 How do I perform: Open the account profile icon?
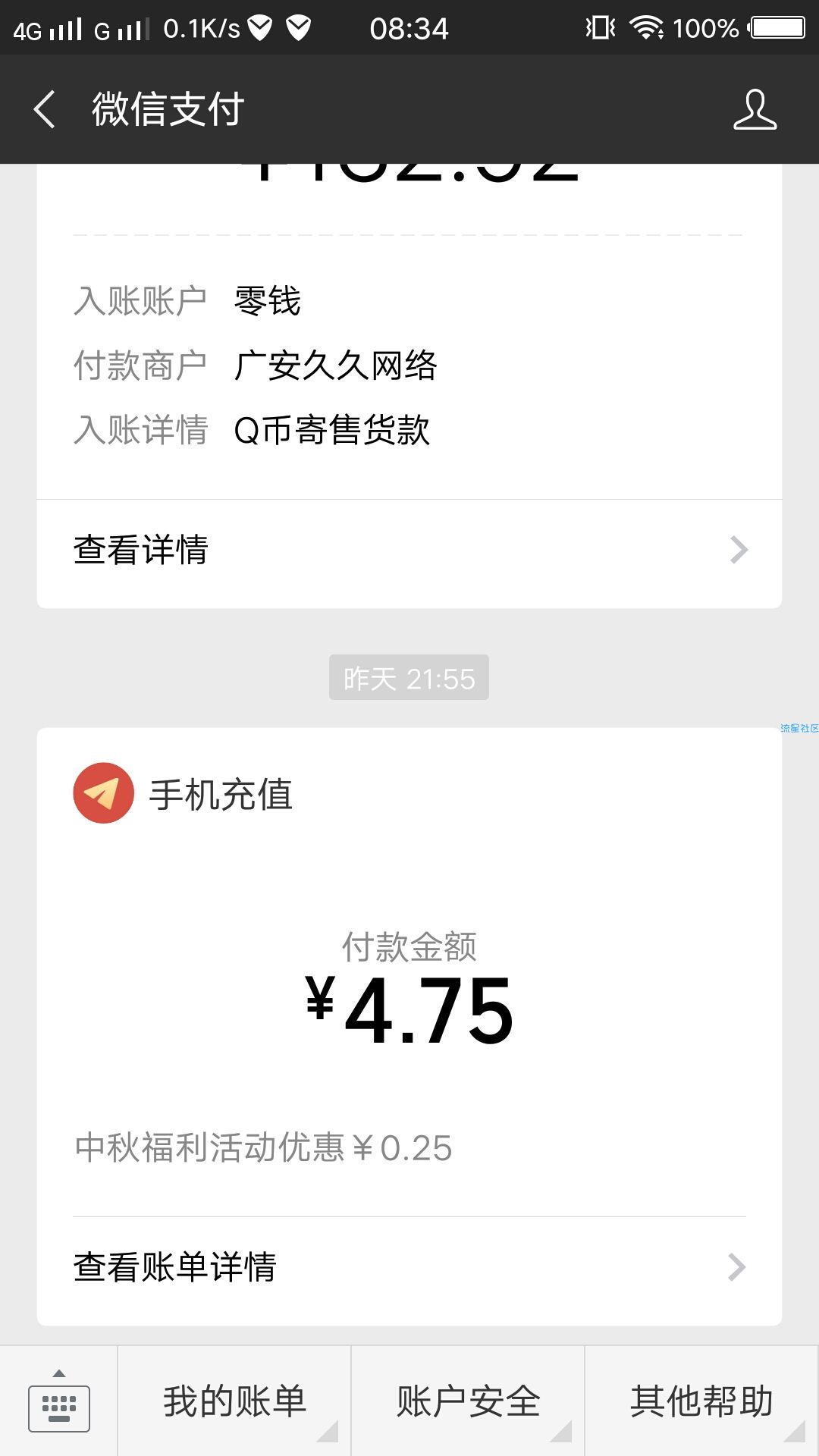click(755, 109)
